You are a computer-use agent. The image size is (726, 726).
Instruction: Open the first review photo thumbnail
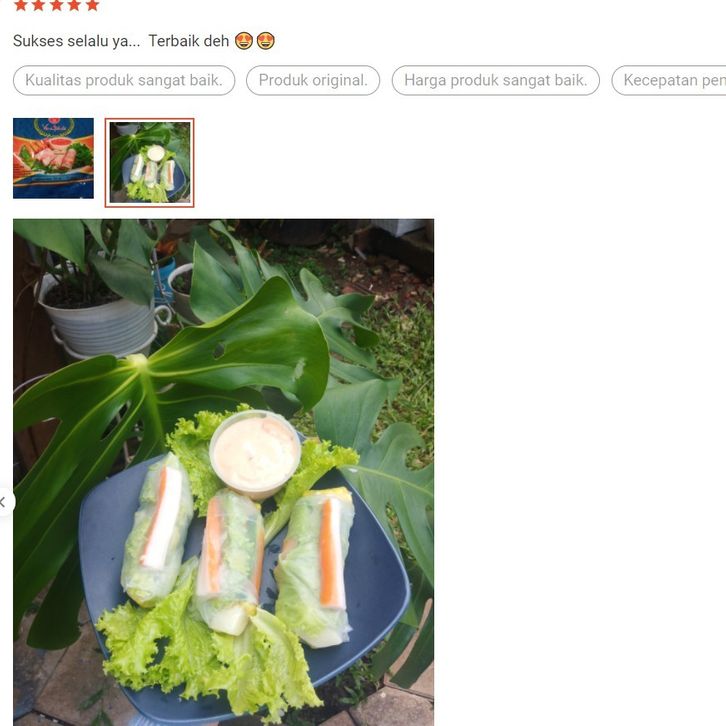point(53,159)
